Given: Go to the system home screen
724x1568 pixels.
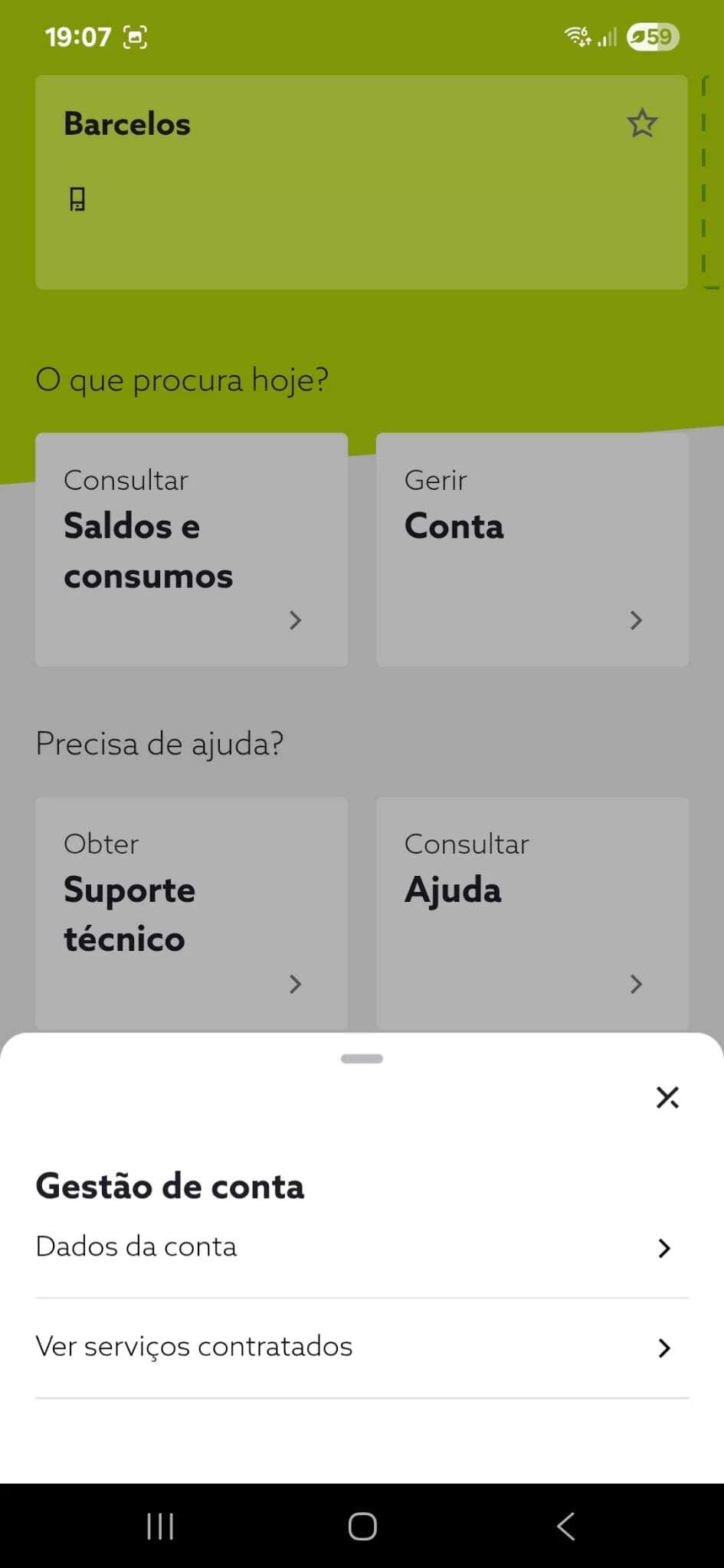Looking at the screenshot, I should click(x=362, y=1526).
